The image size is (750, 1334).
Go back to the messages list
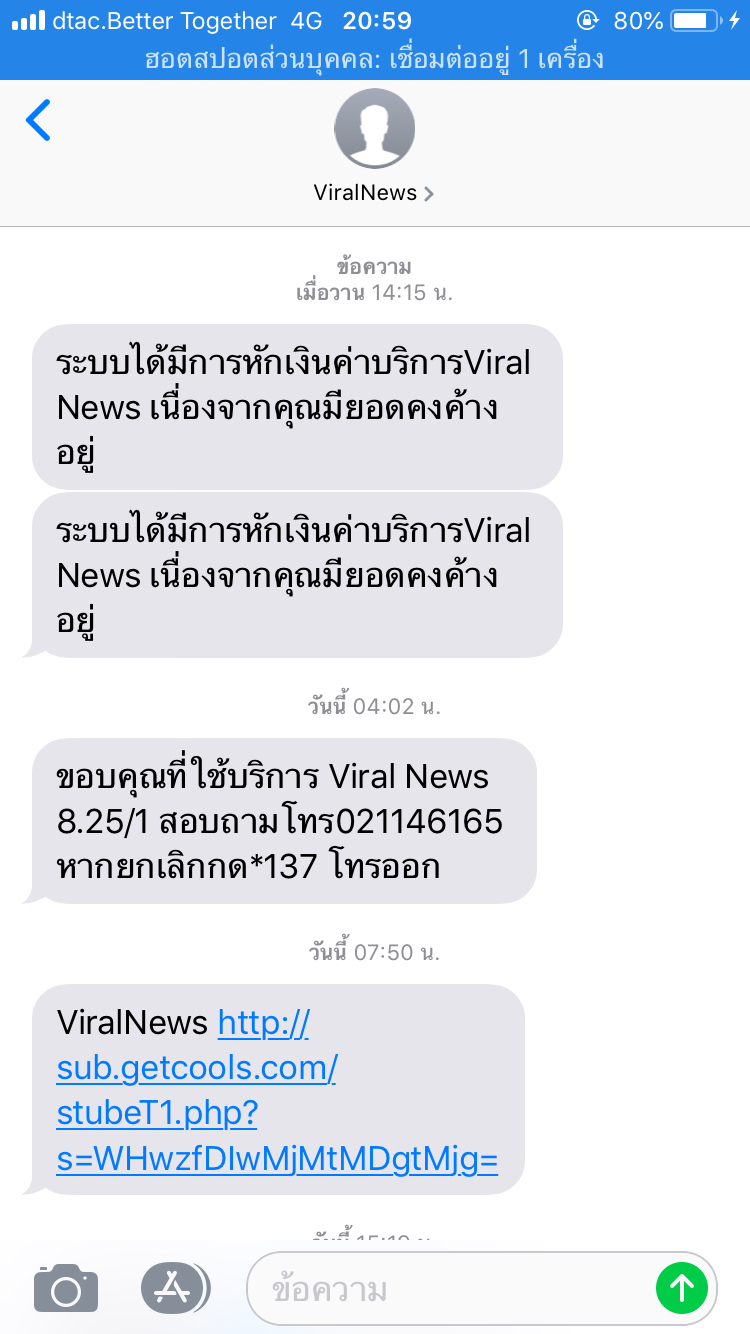38,121
